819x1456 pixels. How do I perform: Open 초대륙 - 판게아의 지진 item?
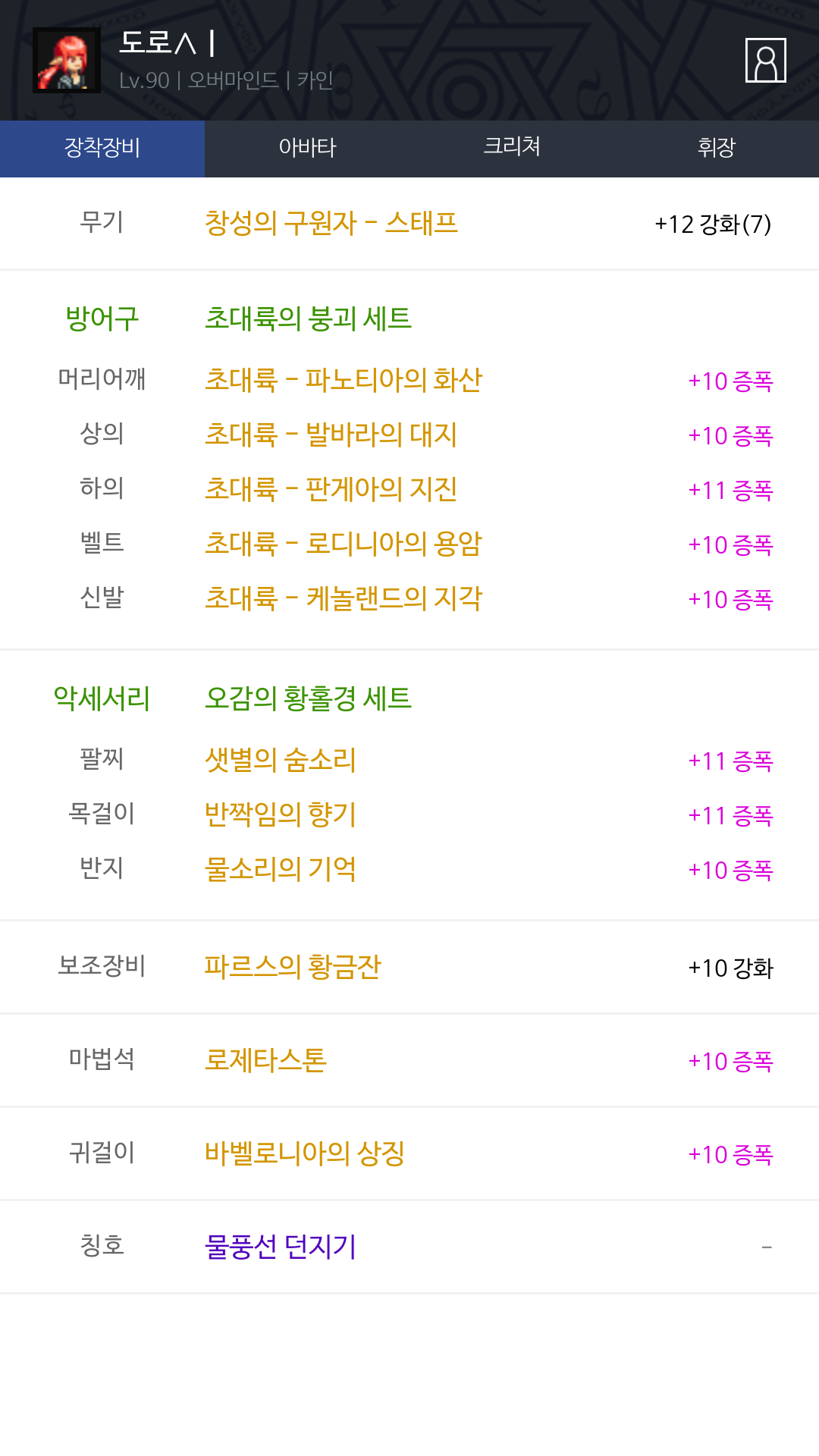pyautogui.click(x=331, y=489)
